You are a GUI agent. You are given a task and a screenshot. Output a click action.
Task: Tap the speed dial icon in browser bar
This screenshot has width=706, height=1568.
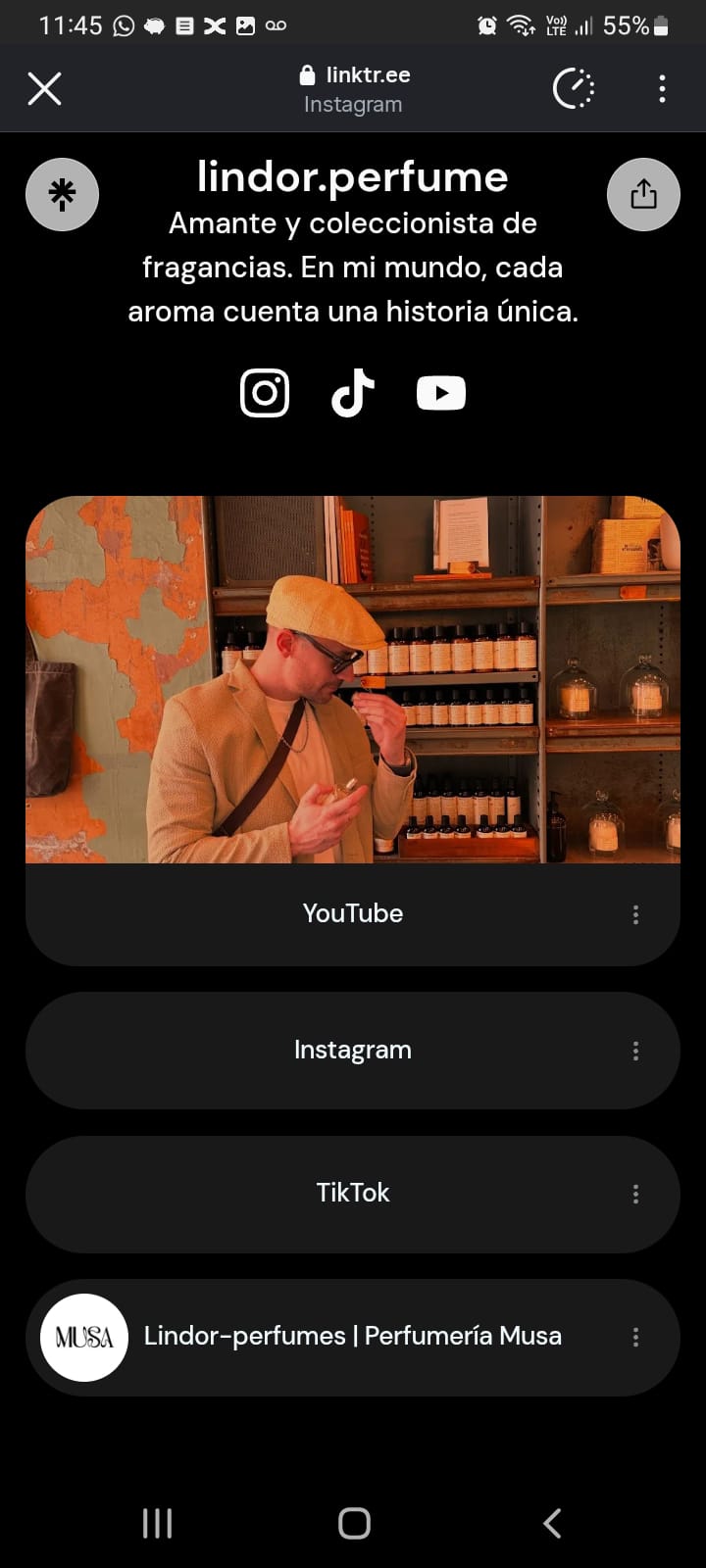point(574,89)
